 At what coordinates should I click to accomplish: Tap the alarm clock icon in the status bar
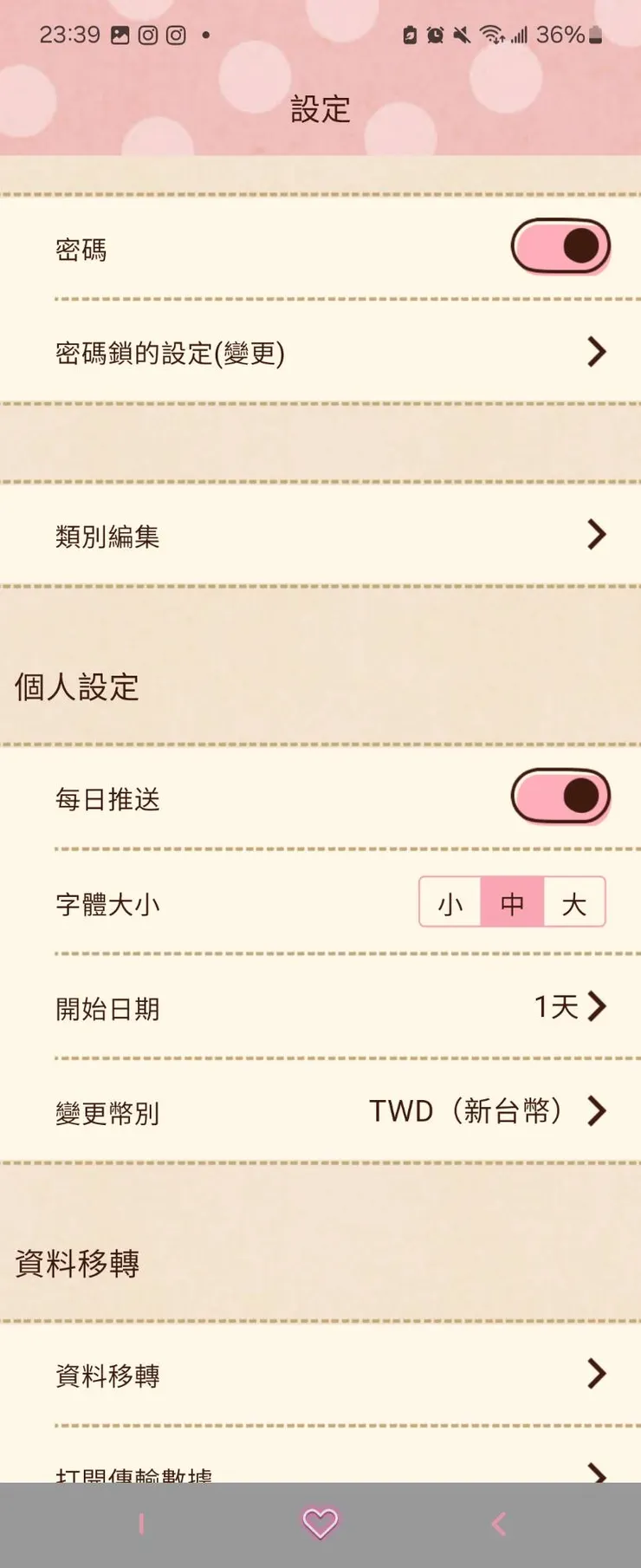point(436,35)
